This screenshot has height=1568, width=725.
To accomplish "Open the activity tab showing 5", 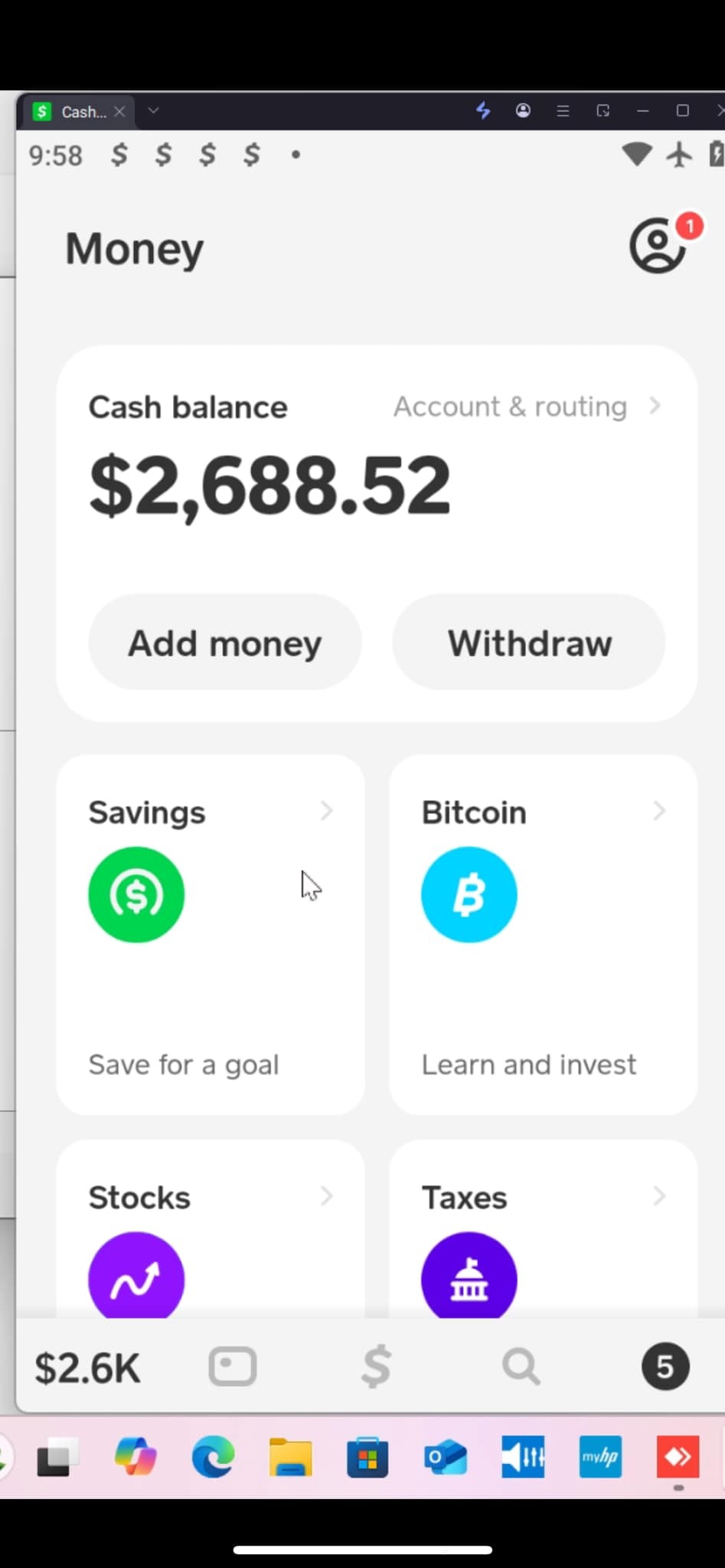I will [665, 1367].
